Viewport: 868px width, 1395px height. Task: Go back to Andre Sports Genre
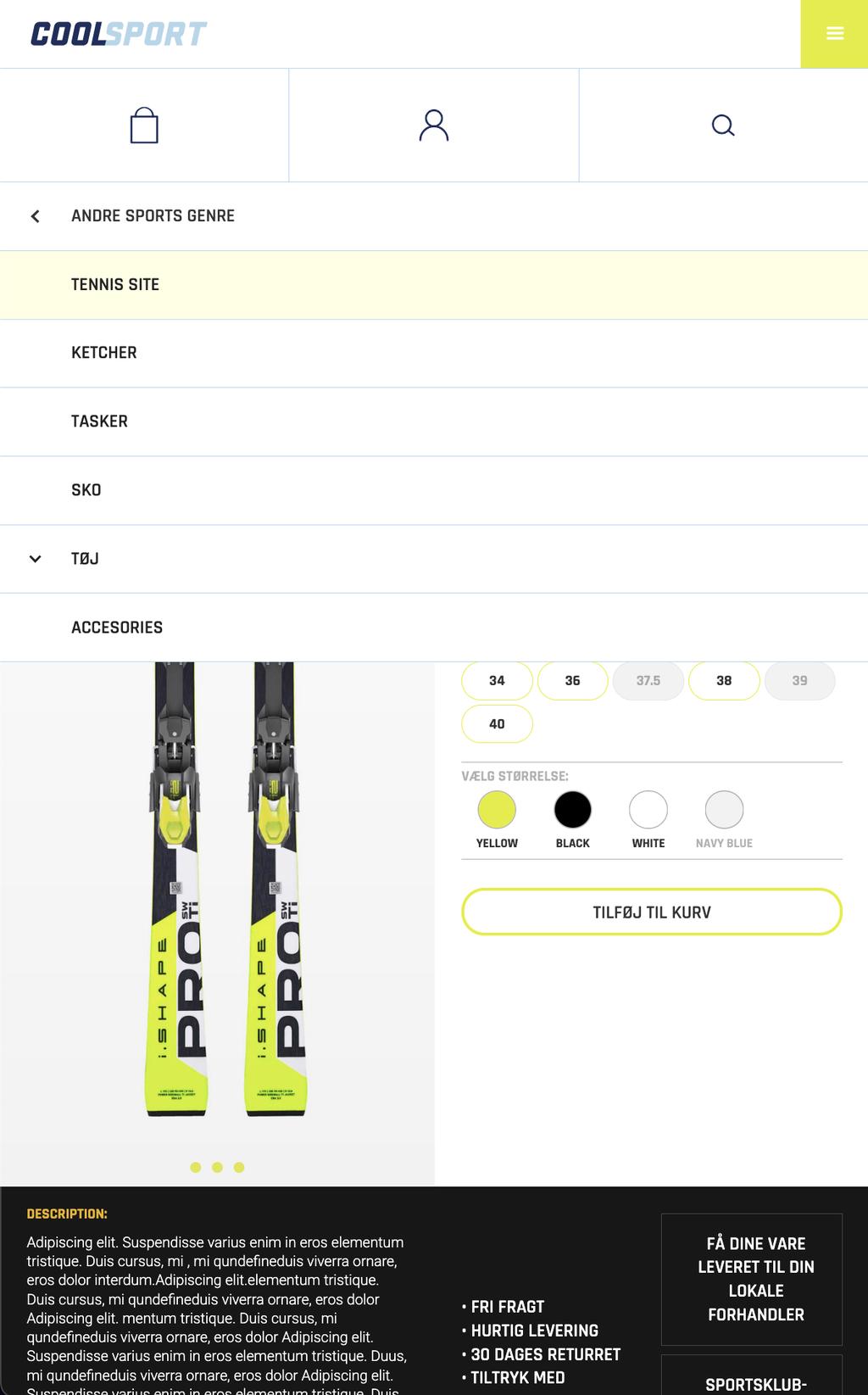[36, 216]
